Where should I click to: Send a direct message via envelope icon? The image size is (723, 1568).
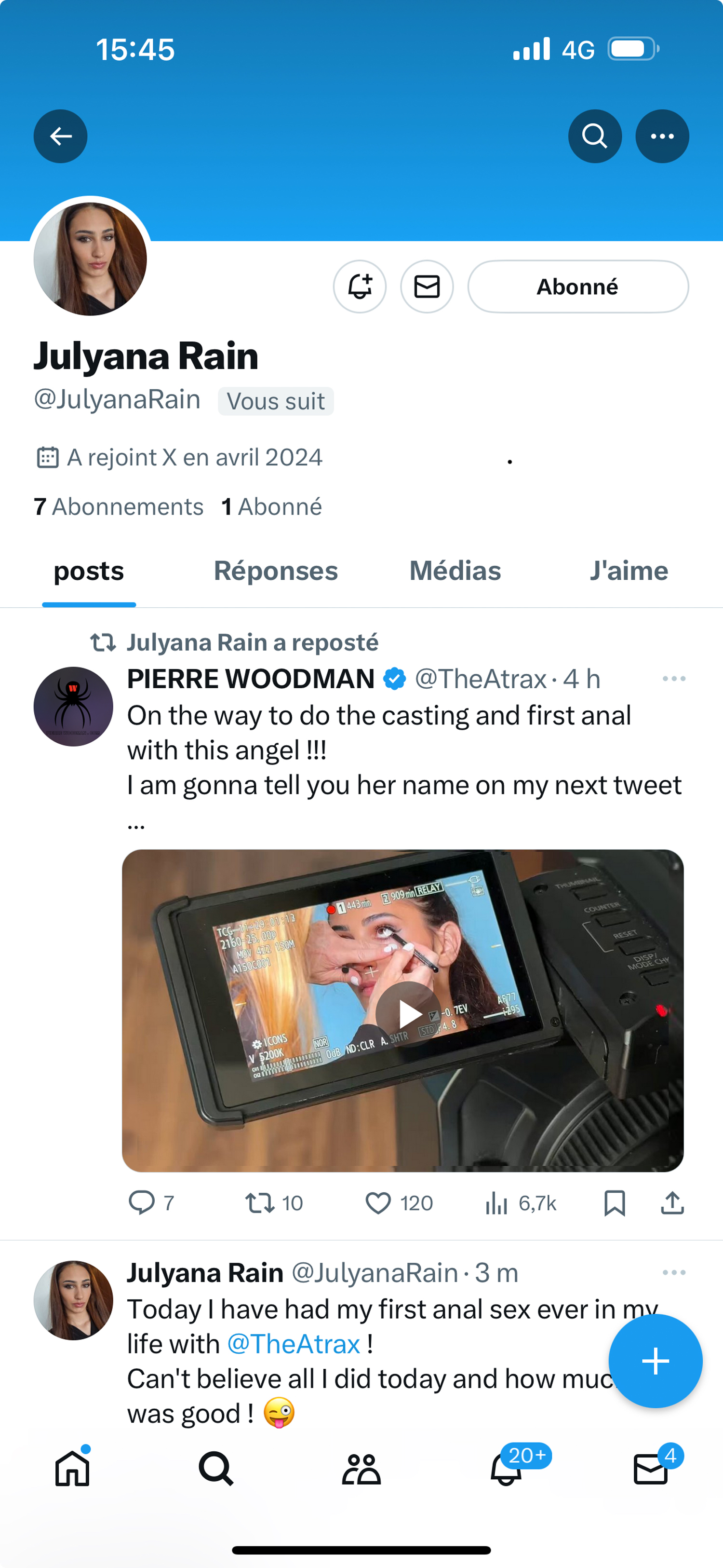[426, 286]
